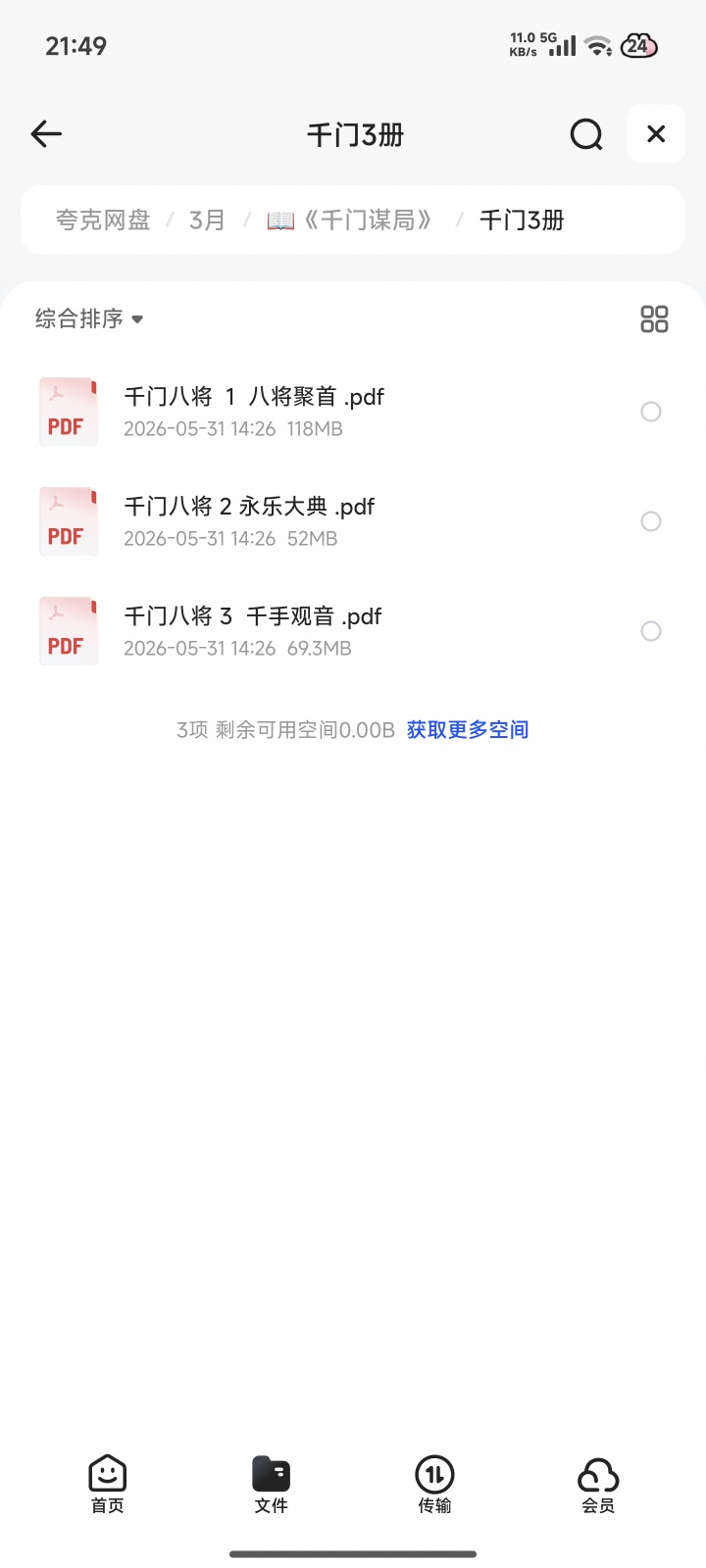Select the 永乐大典 file checkbox
Viewport: 706px width, 1568px height.
[x=651, y=521]
